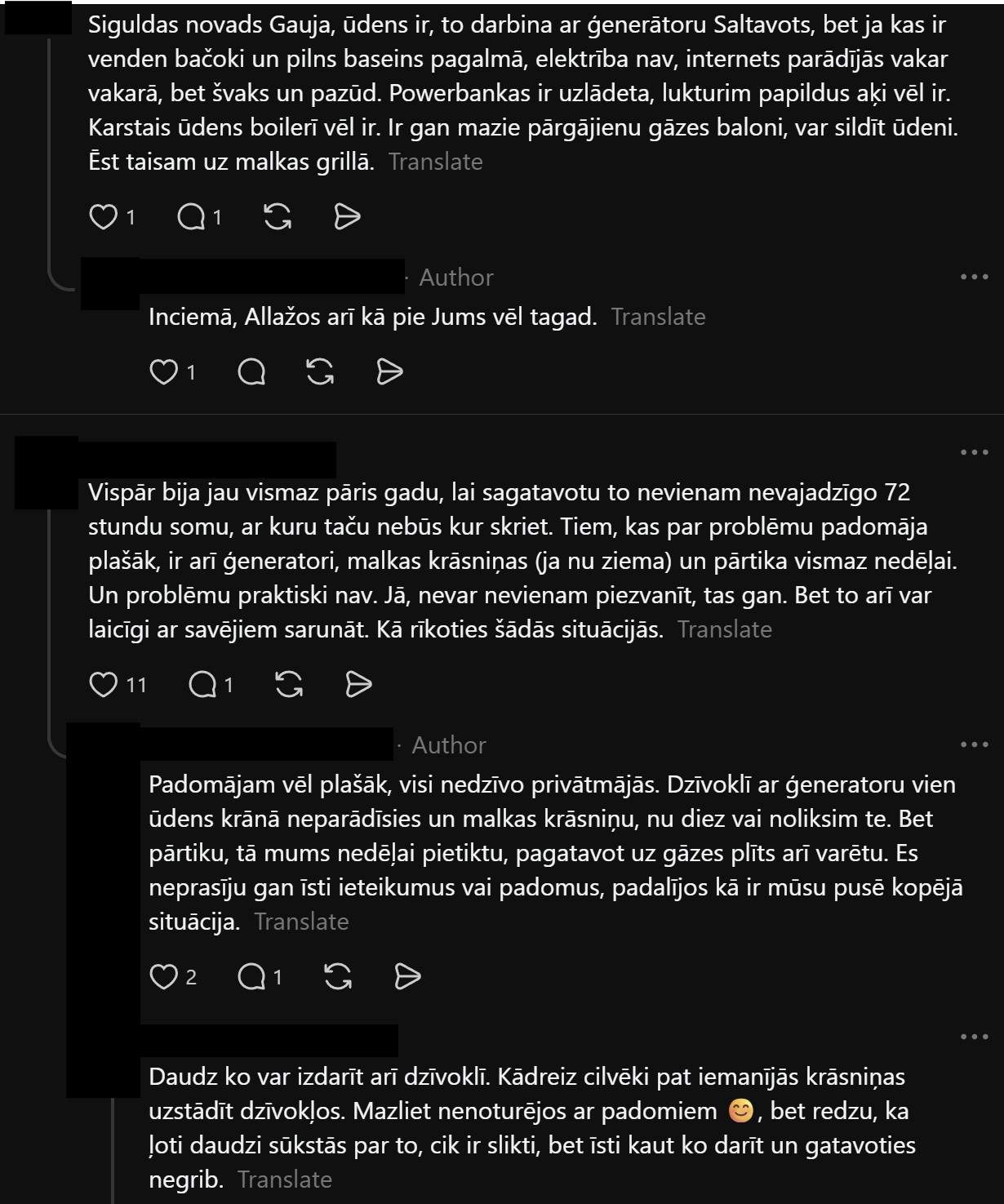Reply to the Siguldas novads Gauja comment
This screenshot has width=1004, height=1204.
point(191,217)
